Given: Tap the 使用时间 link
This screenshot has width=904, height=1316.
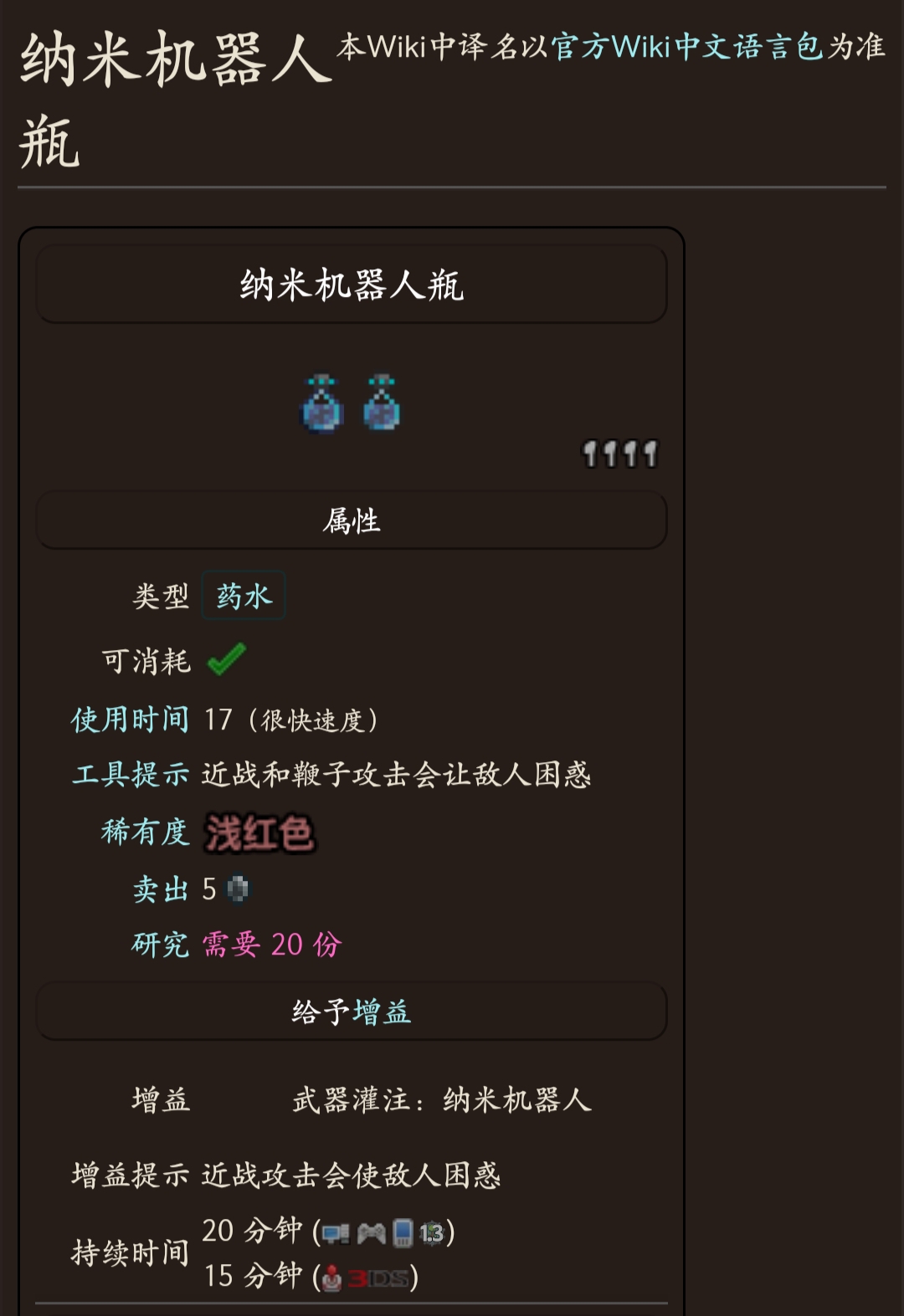Looking at the screenshot, I should 130,719.
